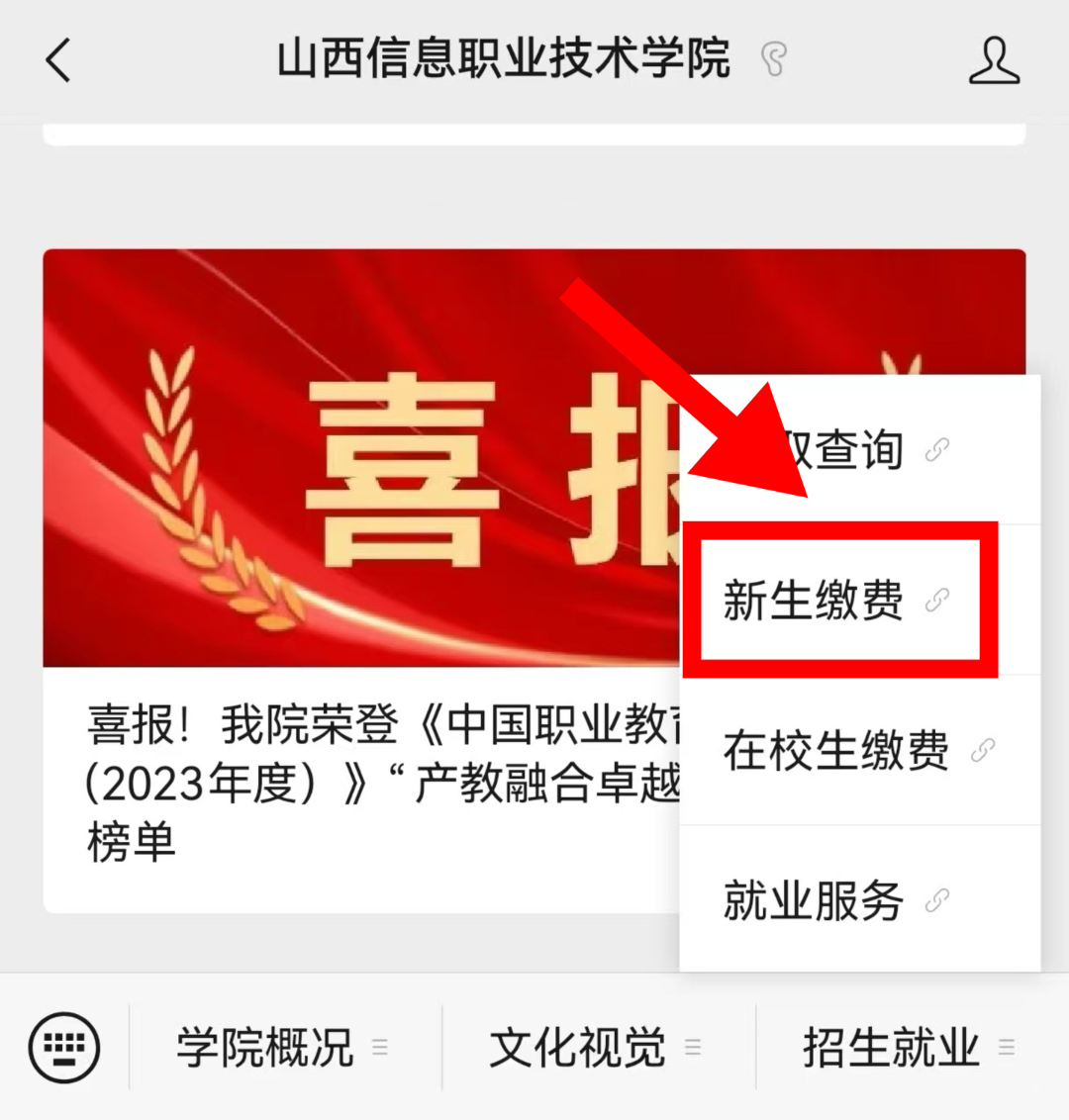Open the account profile icon

(x=994, y=60)
